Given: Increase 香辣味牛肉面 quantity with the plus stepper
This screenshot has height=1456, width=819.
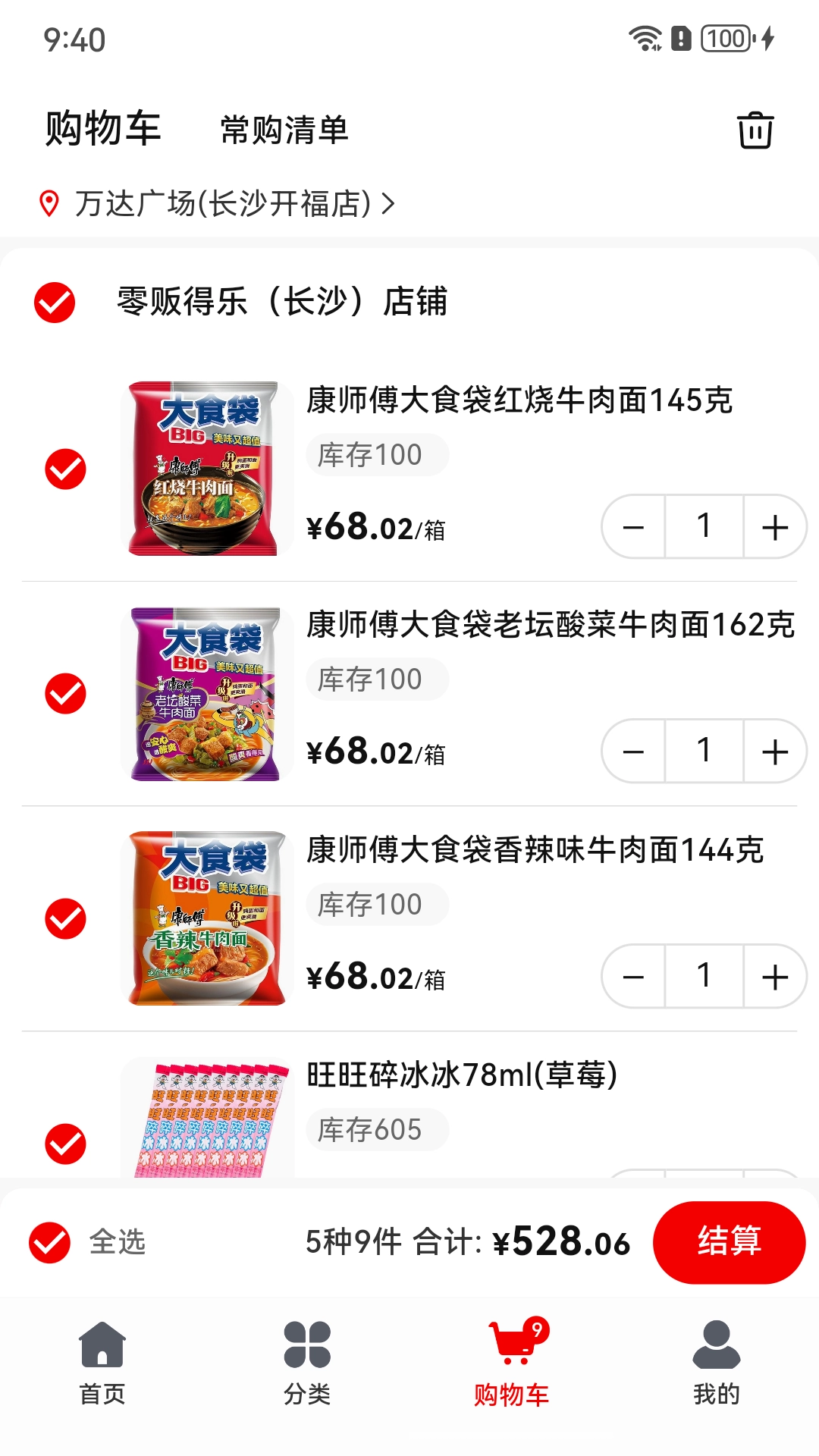Looking at the screenshot, I should pyautogui.click(x=773, y=976).
